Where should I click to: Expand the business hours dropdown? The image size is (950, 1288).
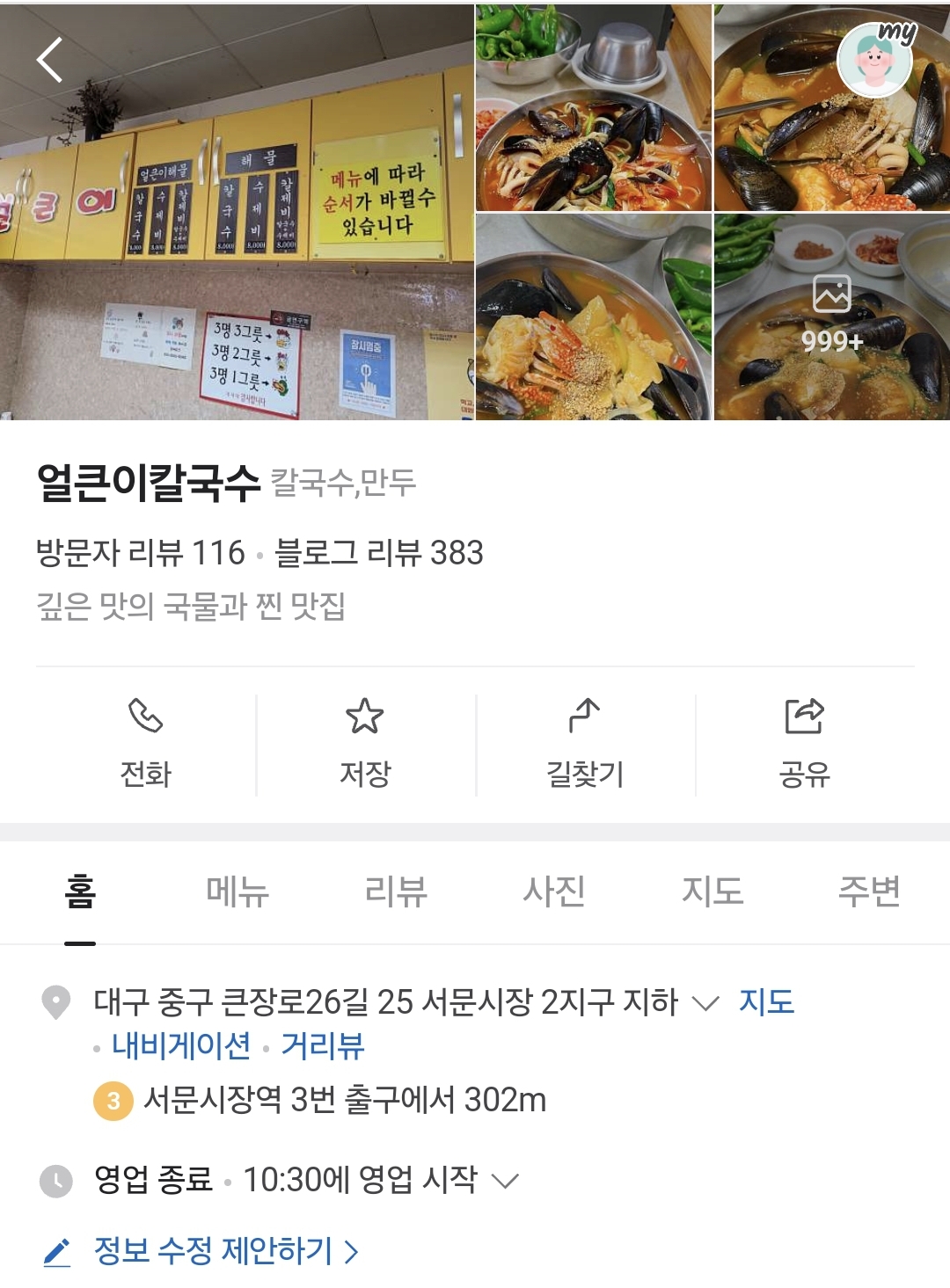tap(505, 1181)
